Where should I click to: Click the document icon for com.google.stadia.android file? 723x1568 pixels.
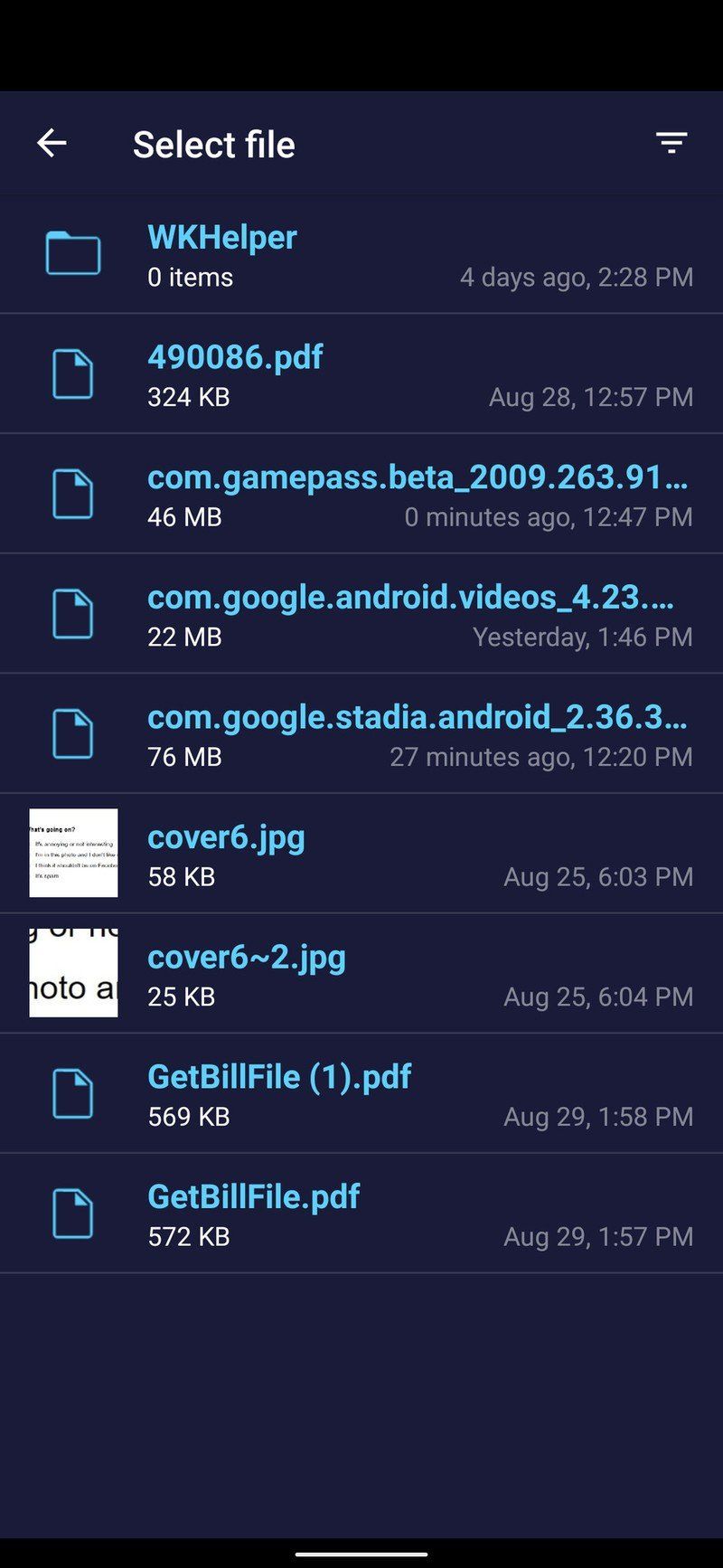[73, 732]
